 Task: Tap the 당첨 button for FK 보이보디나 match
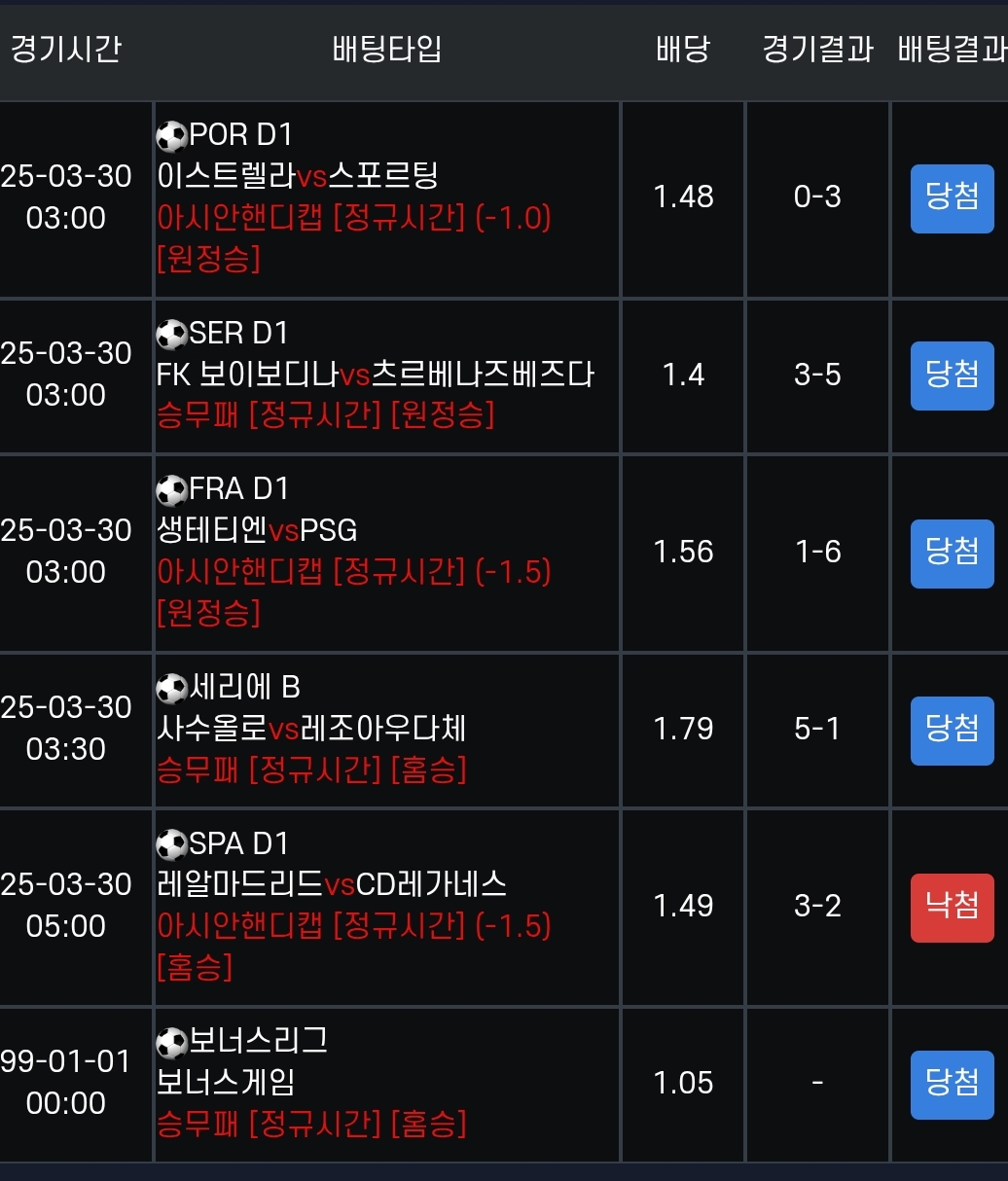coord(952,376)
